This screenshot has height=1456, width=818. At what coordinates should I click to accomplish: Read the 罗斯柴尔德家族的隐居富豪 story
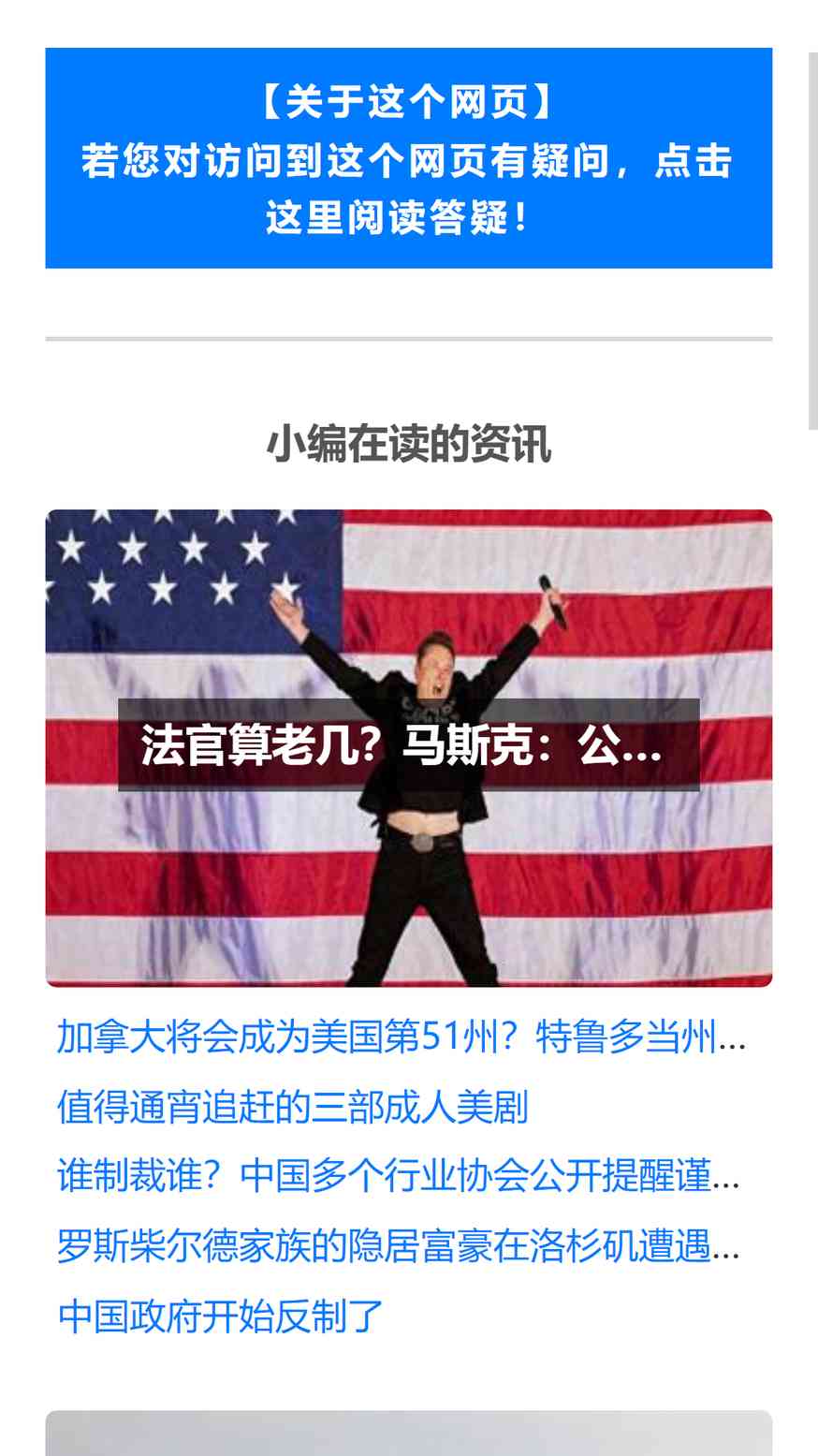(399, 1246)
